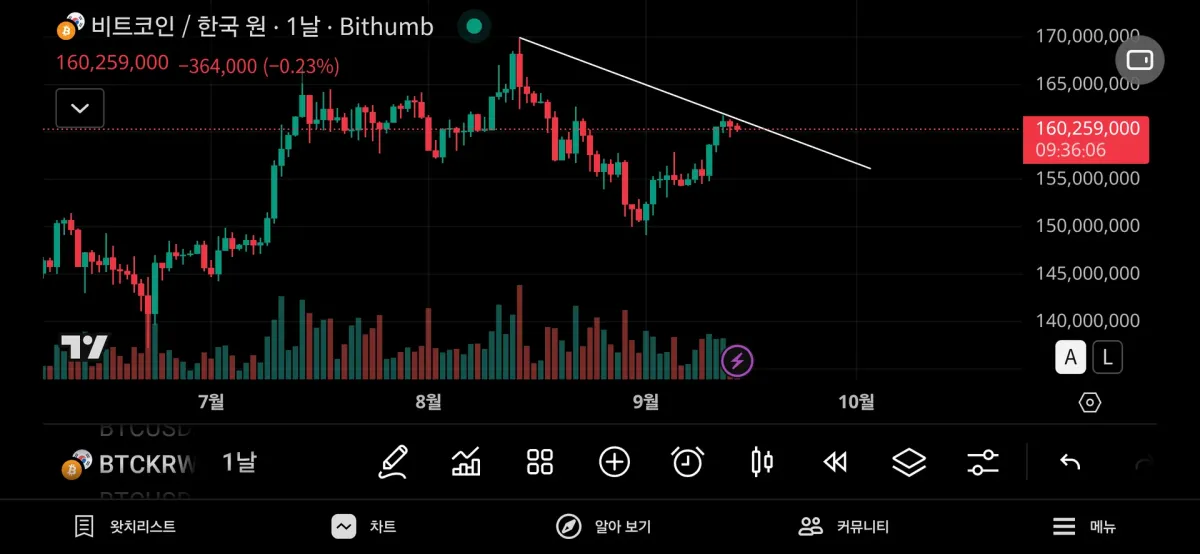
Task: Open the object tree layers
Action: point(909,462)
